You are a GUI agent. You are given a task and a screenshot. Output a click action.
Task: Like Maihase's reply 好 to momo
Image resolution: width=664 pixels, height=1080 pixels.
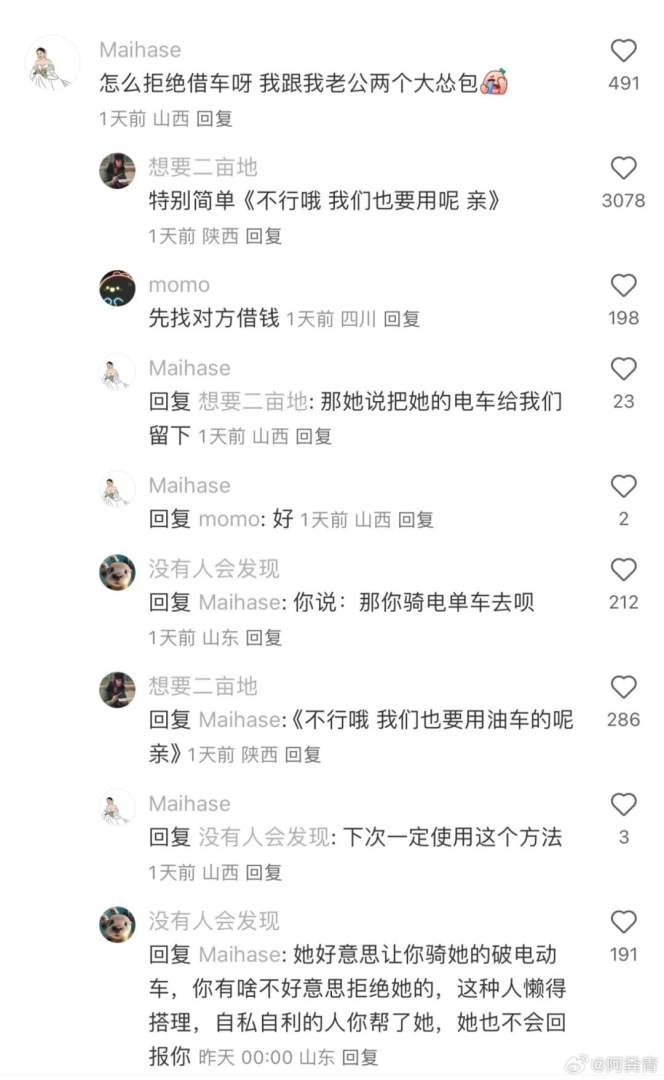coord(623,487)
